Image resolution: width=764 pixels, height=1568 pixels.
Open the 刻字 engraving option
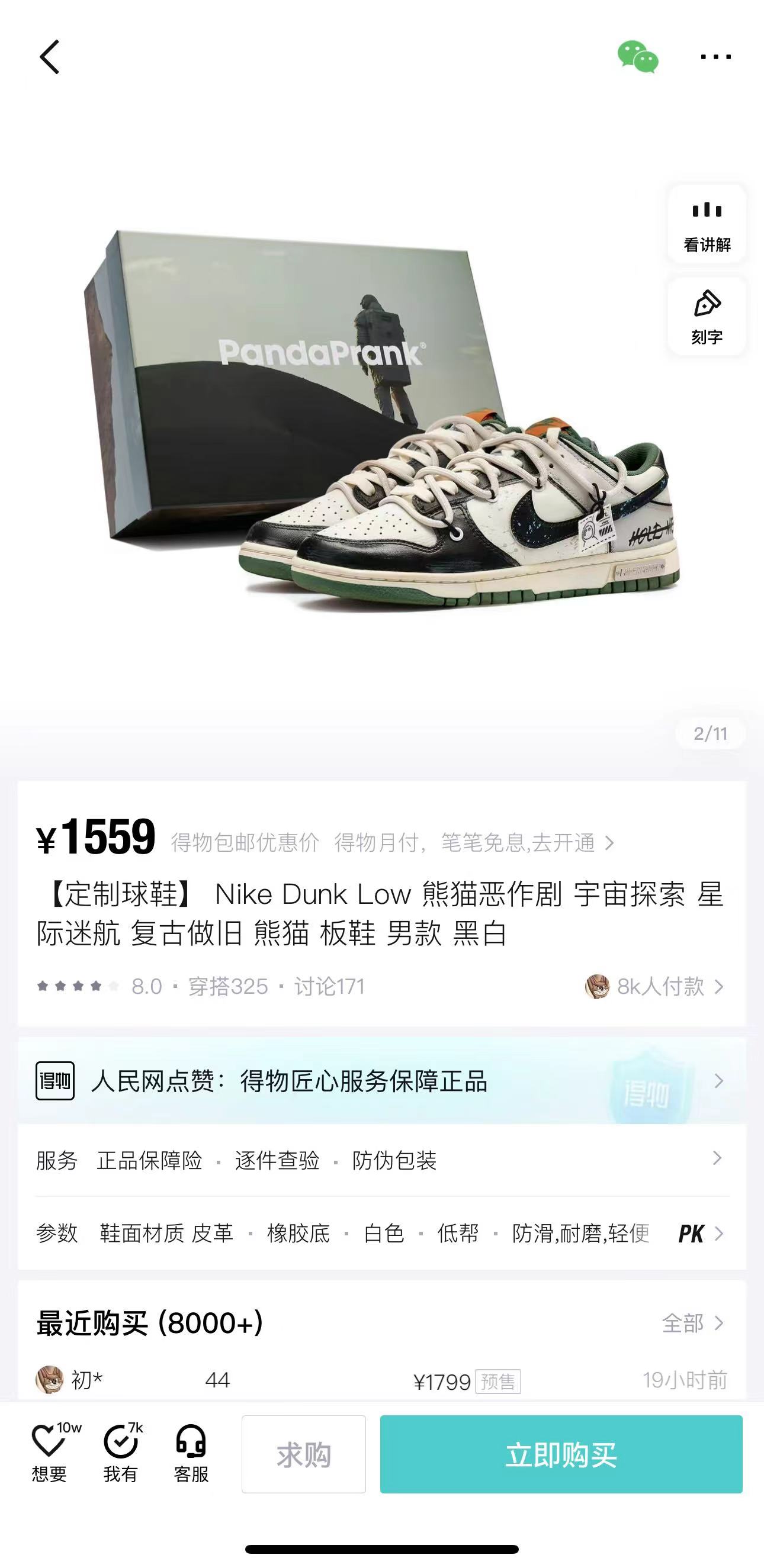coord(707,317)
